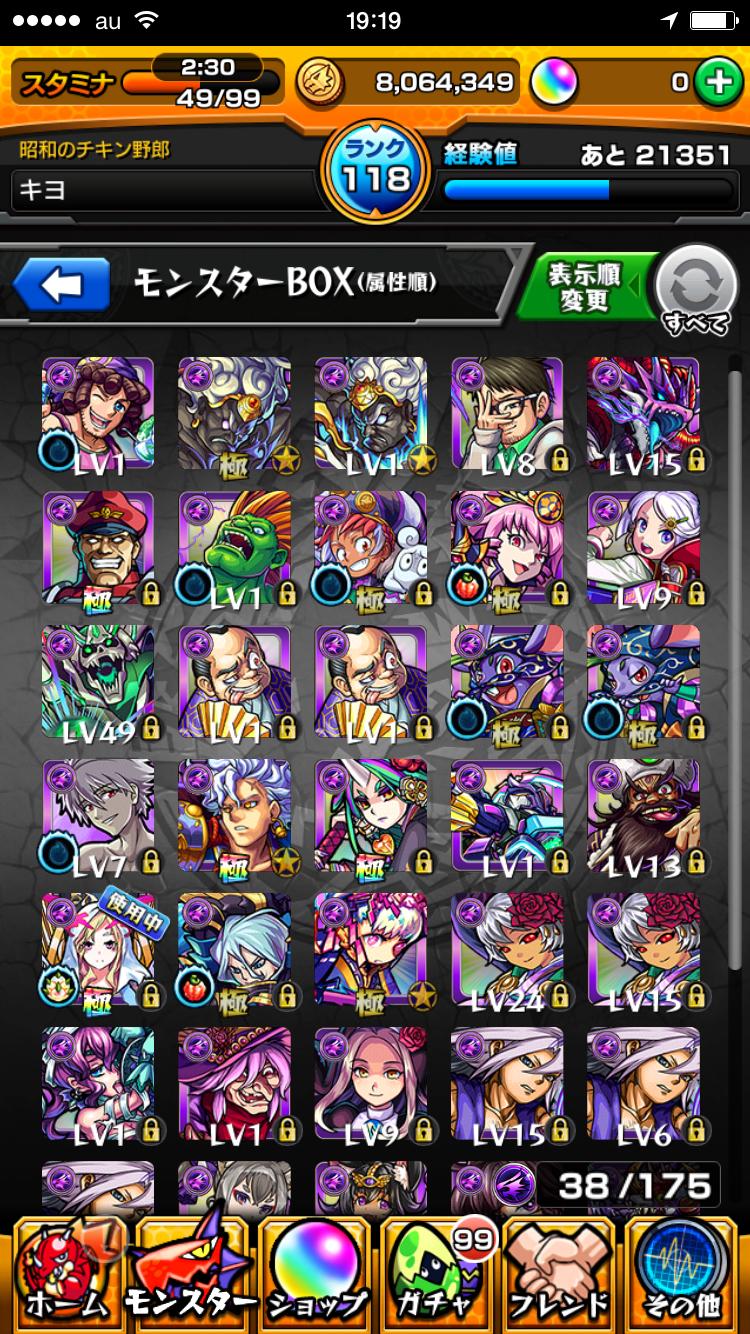750x1334 pixels.
Task: Go back with the blue arrow button
Action: tap(62, 286)
